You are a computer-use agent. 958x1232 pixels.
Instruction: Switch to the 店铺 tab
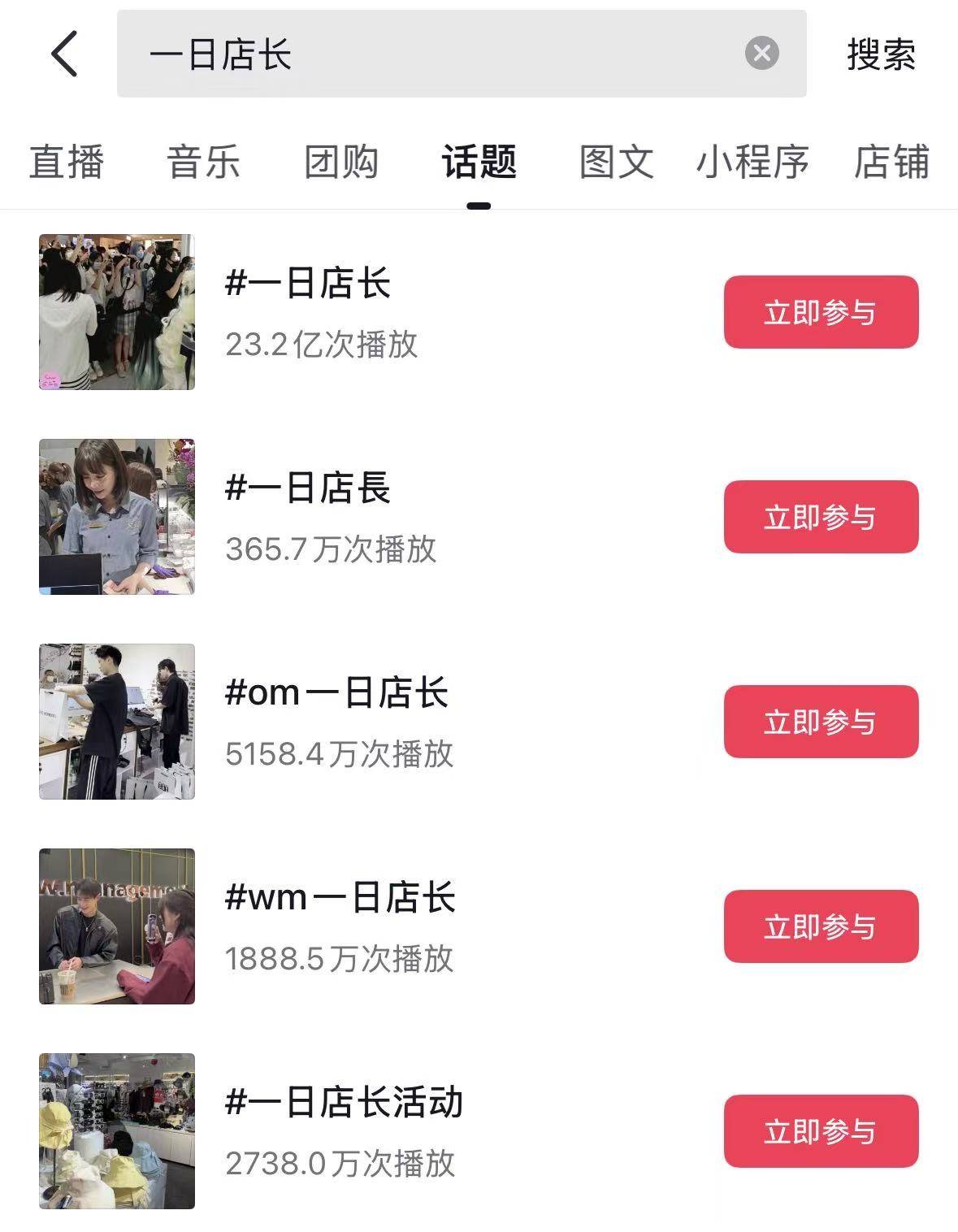point(891,162)
